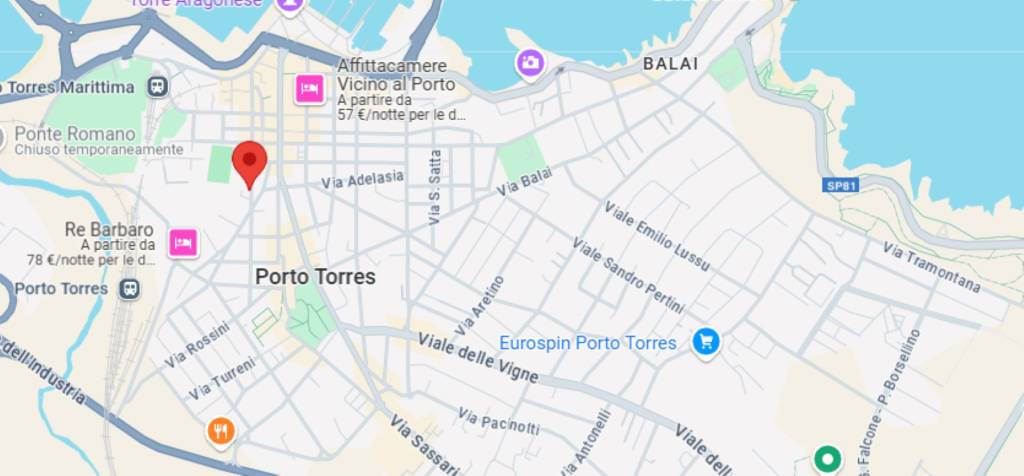Open the Affittacamere Vicino al Porto hotel pin
1024x476 pixels.
(309, 89)
